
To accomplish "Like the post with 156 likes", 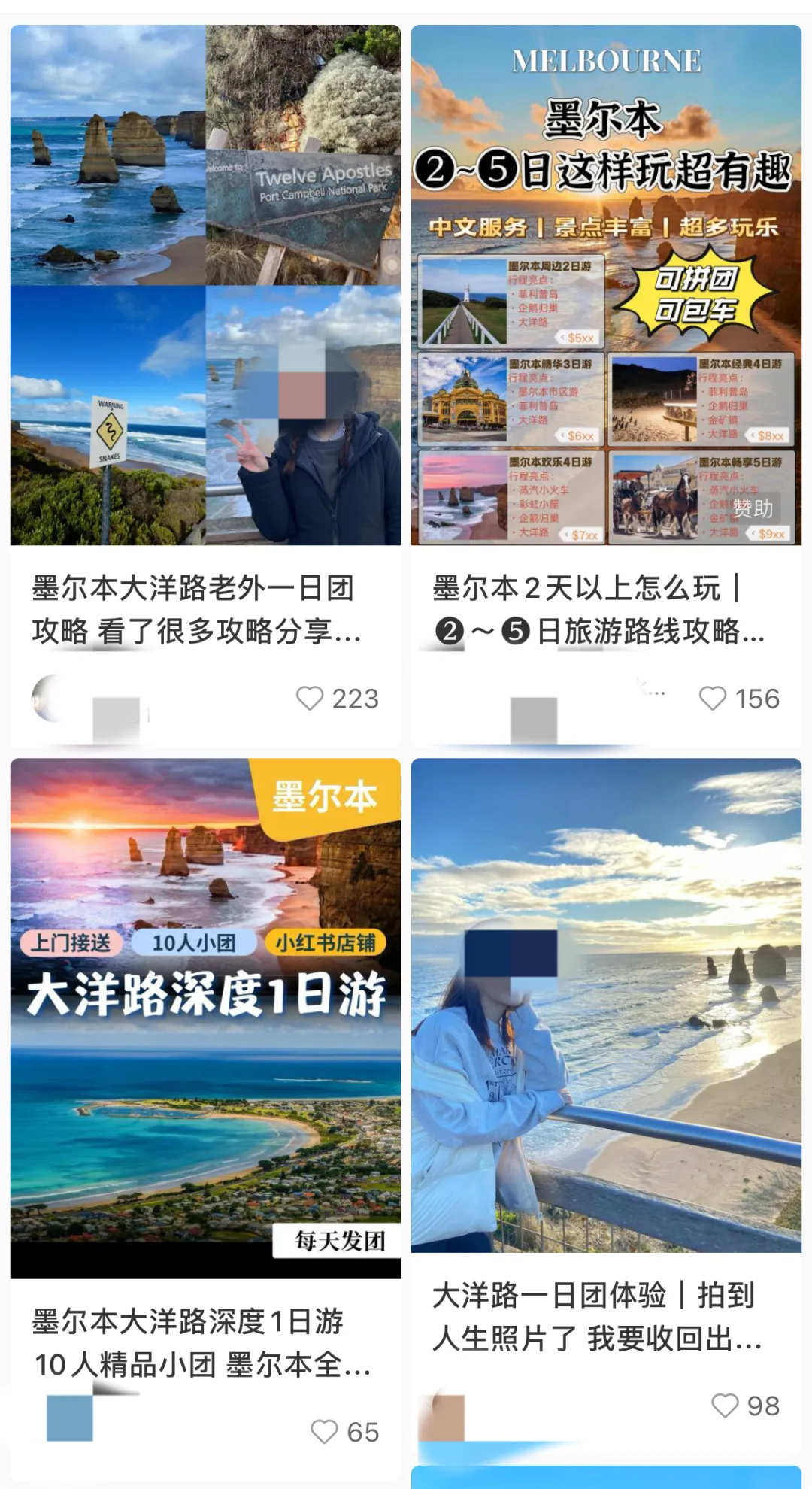I will (x=712, y=699).
